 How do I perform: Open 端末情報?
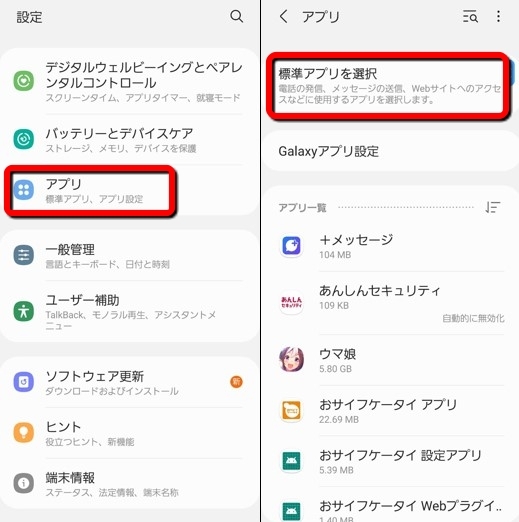(x=130, y=484)
